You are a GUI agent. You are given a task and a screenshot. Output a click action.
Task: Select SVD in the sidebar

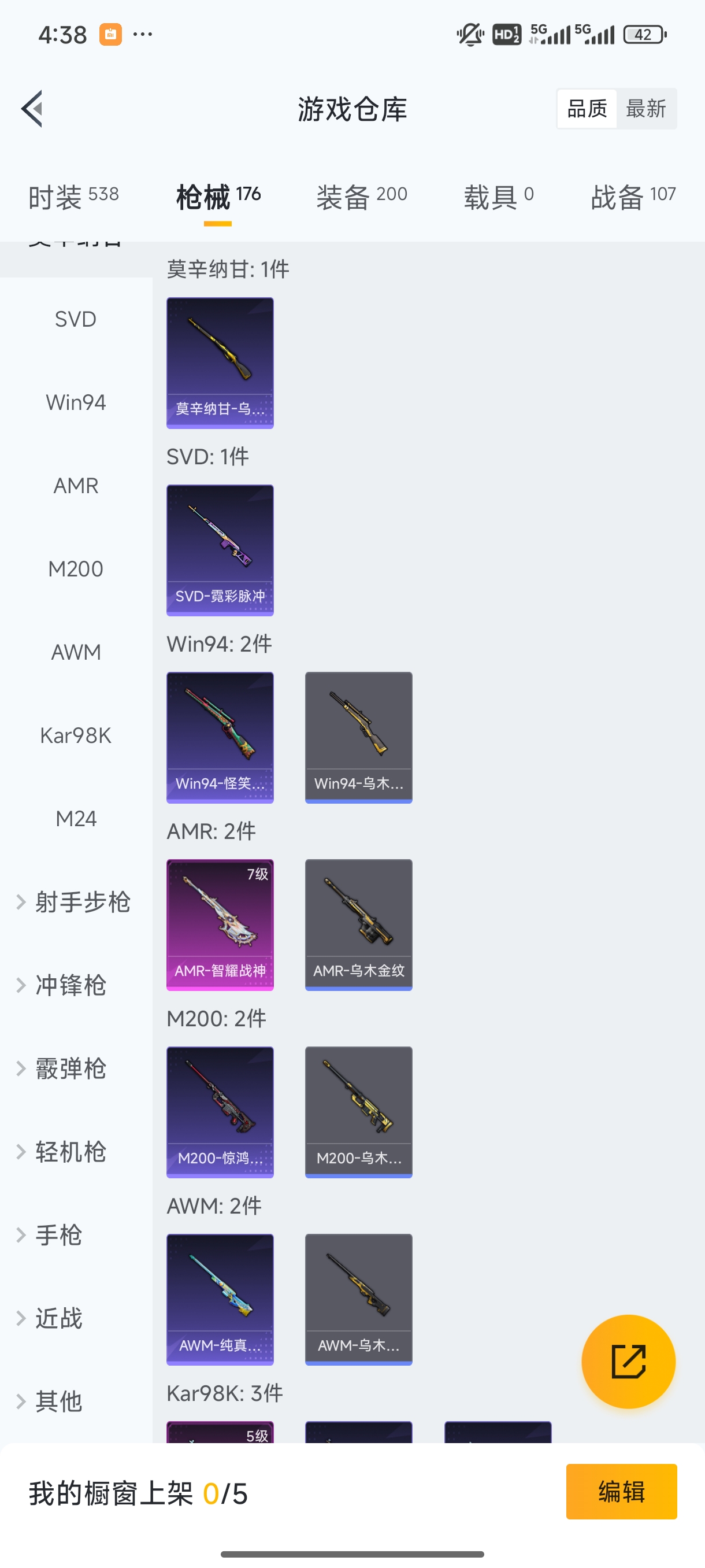click(75, 319)
